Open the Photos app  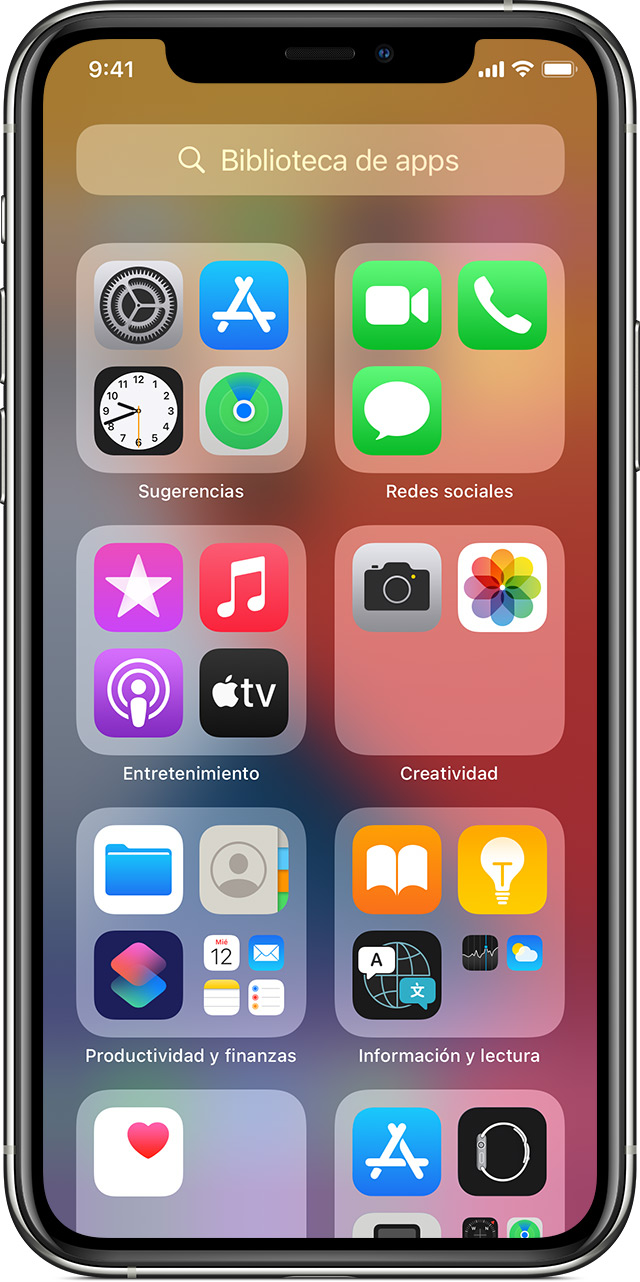(x=502, y=587)
